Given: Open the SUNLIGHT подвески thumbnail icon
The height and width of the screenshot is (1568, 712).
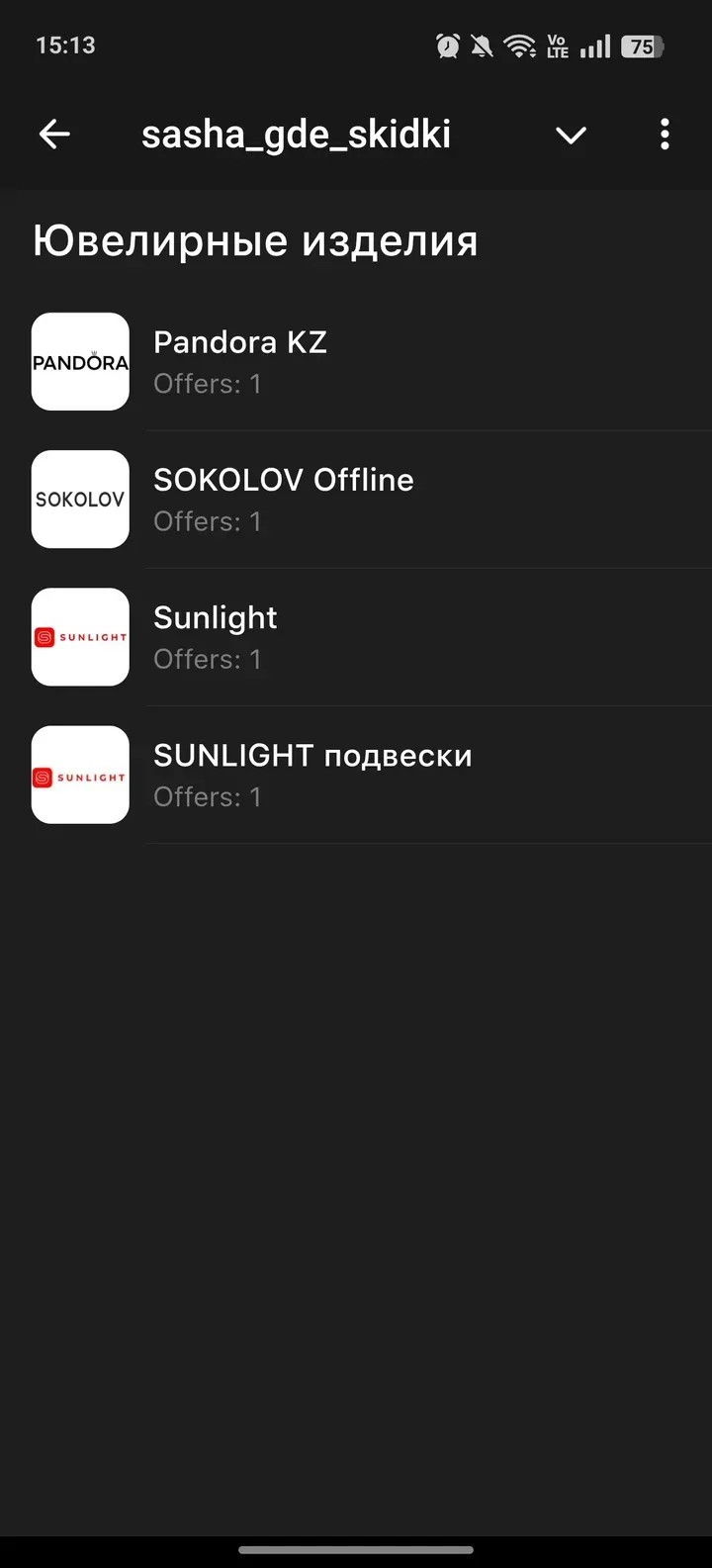Looking at the screenshot, I should click(x=80, y=775).
